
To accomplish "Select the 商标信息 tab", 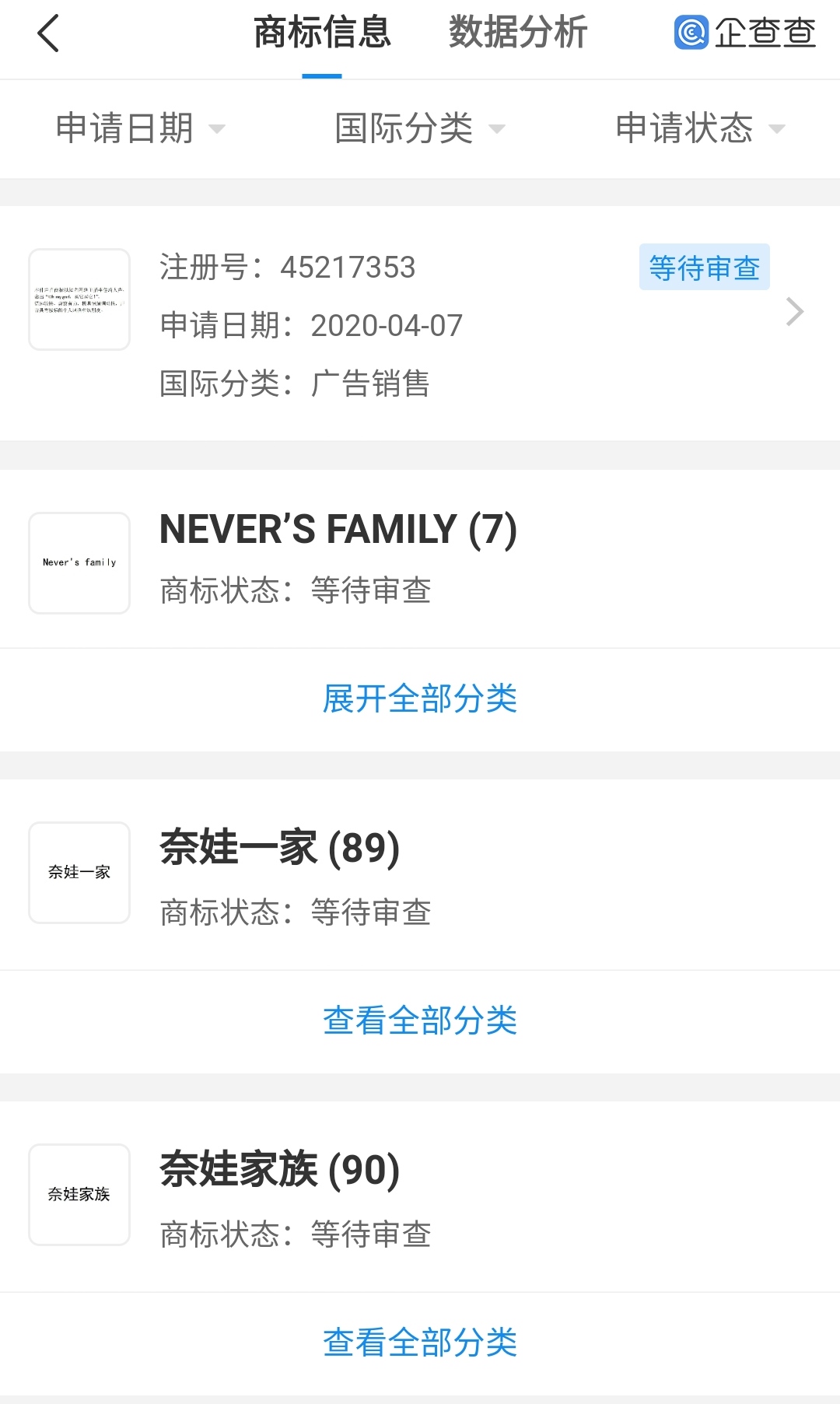I will tap(322, 33).
